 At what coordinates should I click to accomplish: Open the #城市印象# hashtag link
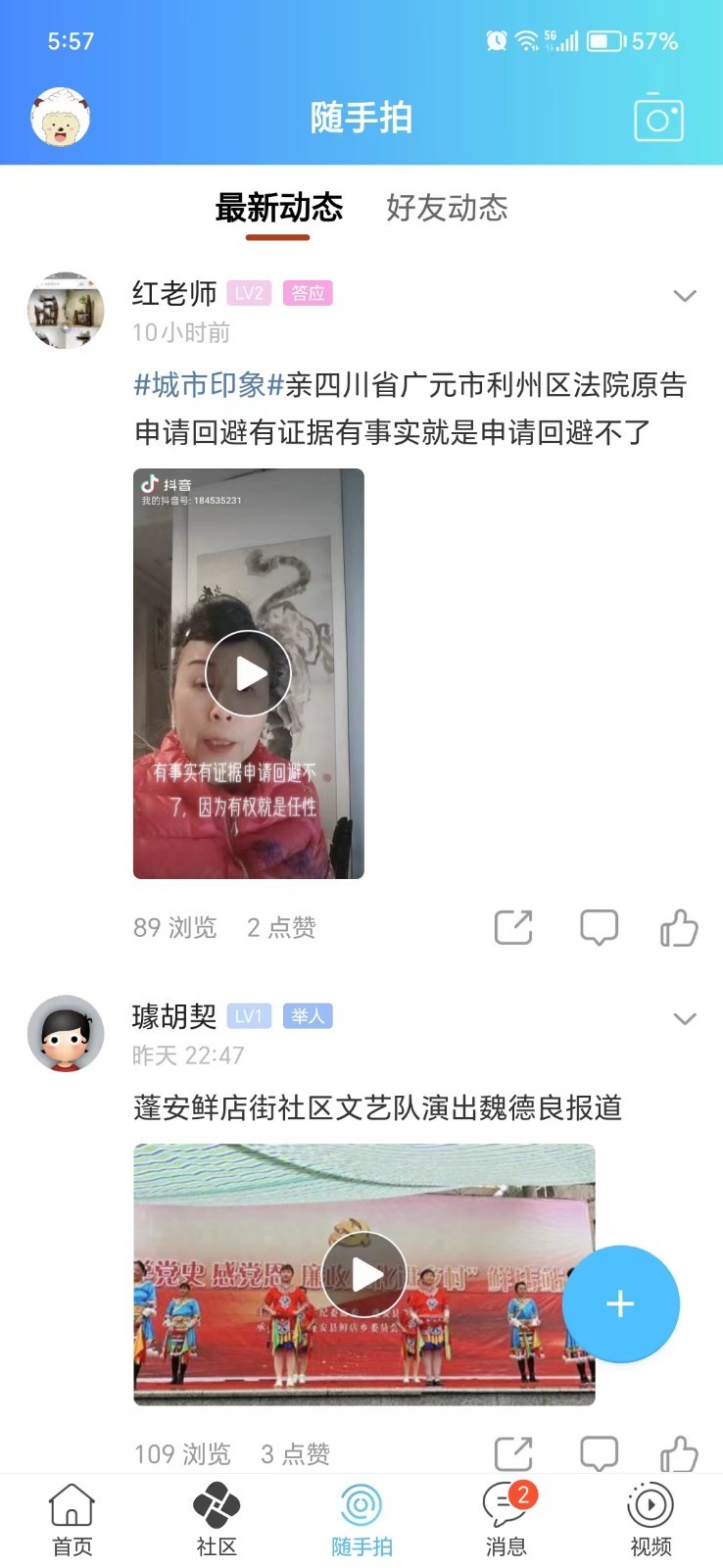[x=208, y=385]
